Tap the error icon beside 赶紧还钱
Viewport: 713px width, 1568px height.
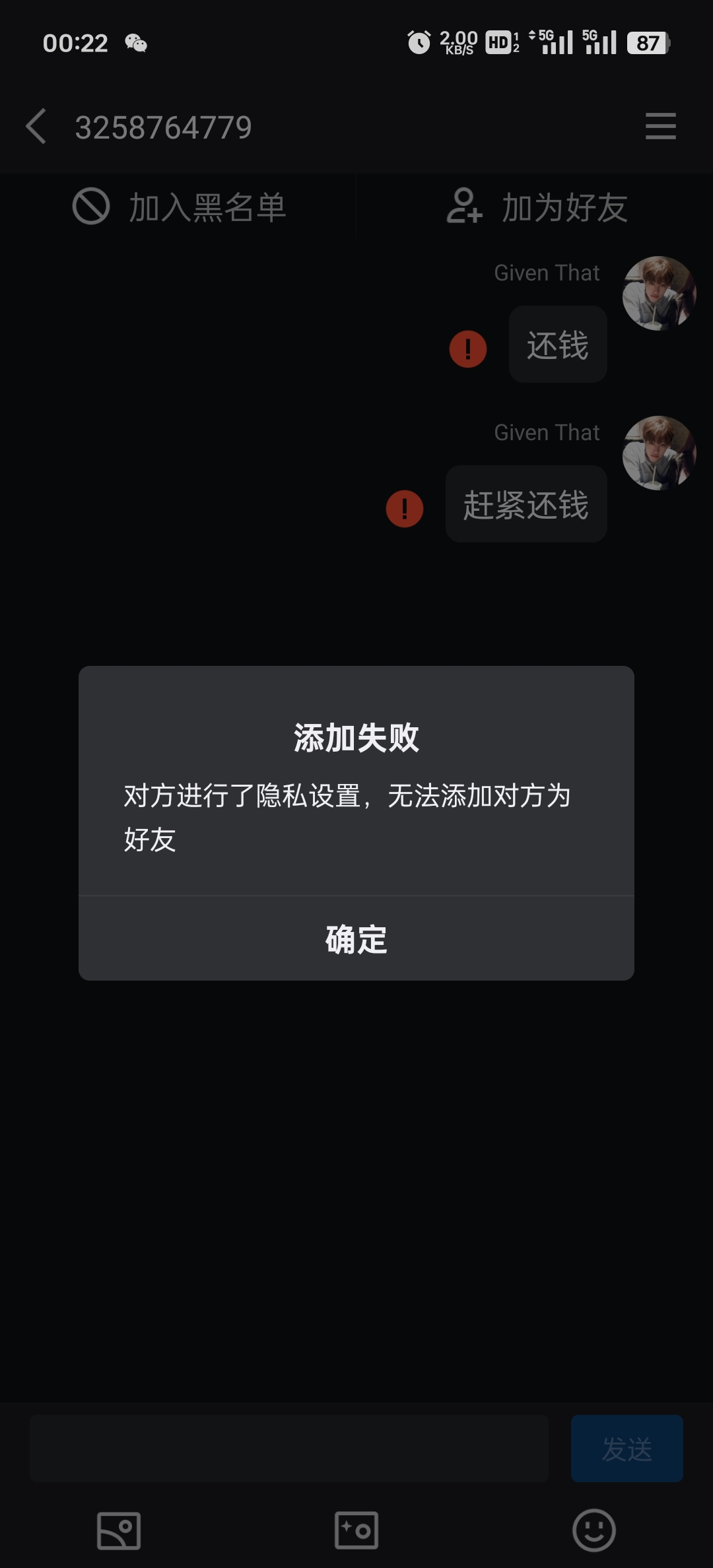tap(405, 509)
